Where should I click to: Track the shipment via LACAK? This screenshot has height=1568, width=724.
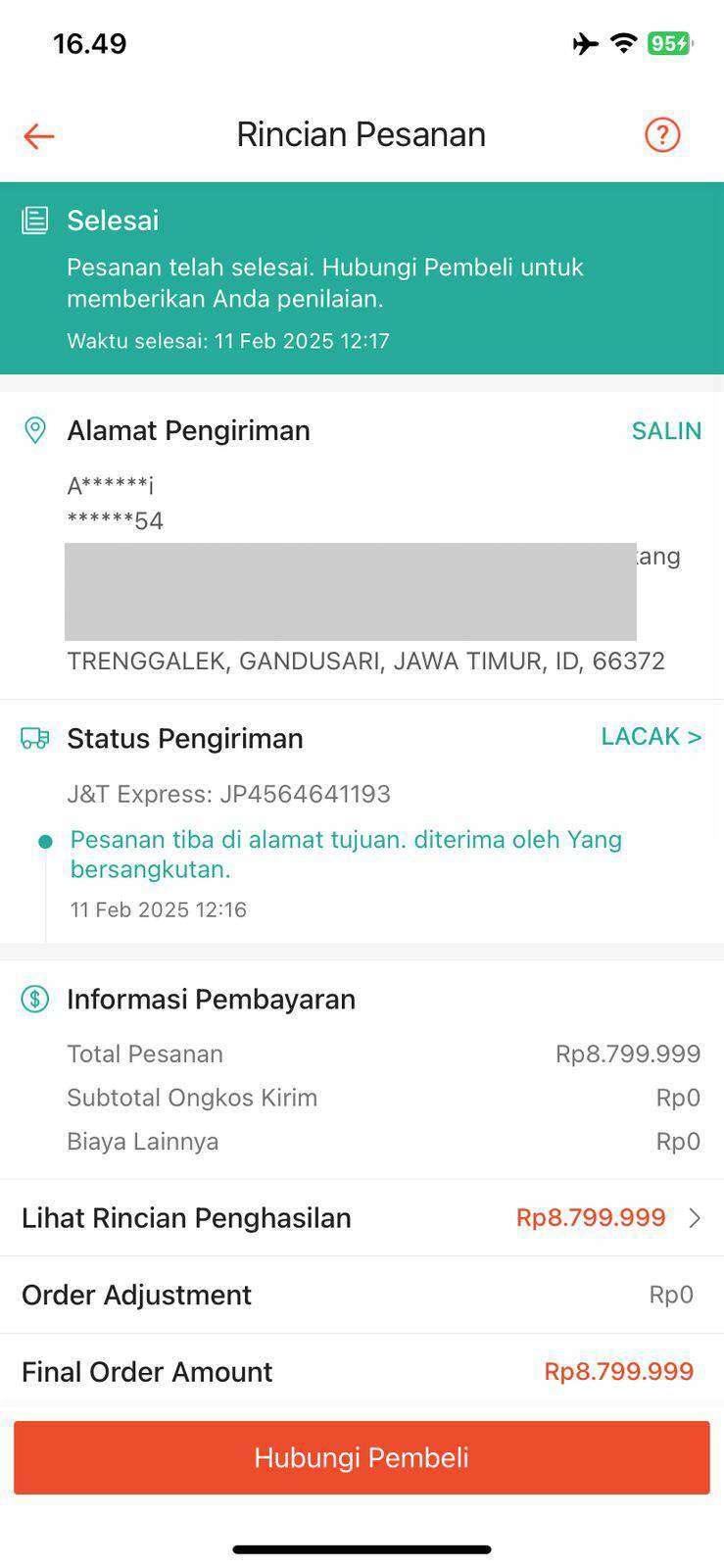click(652, 737)
